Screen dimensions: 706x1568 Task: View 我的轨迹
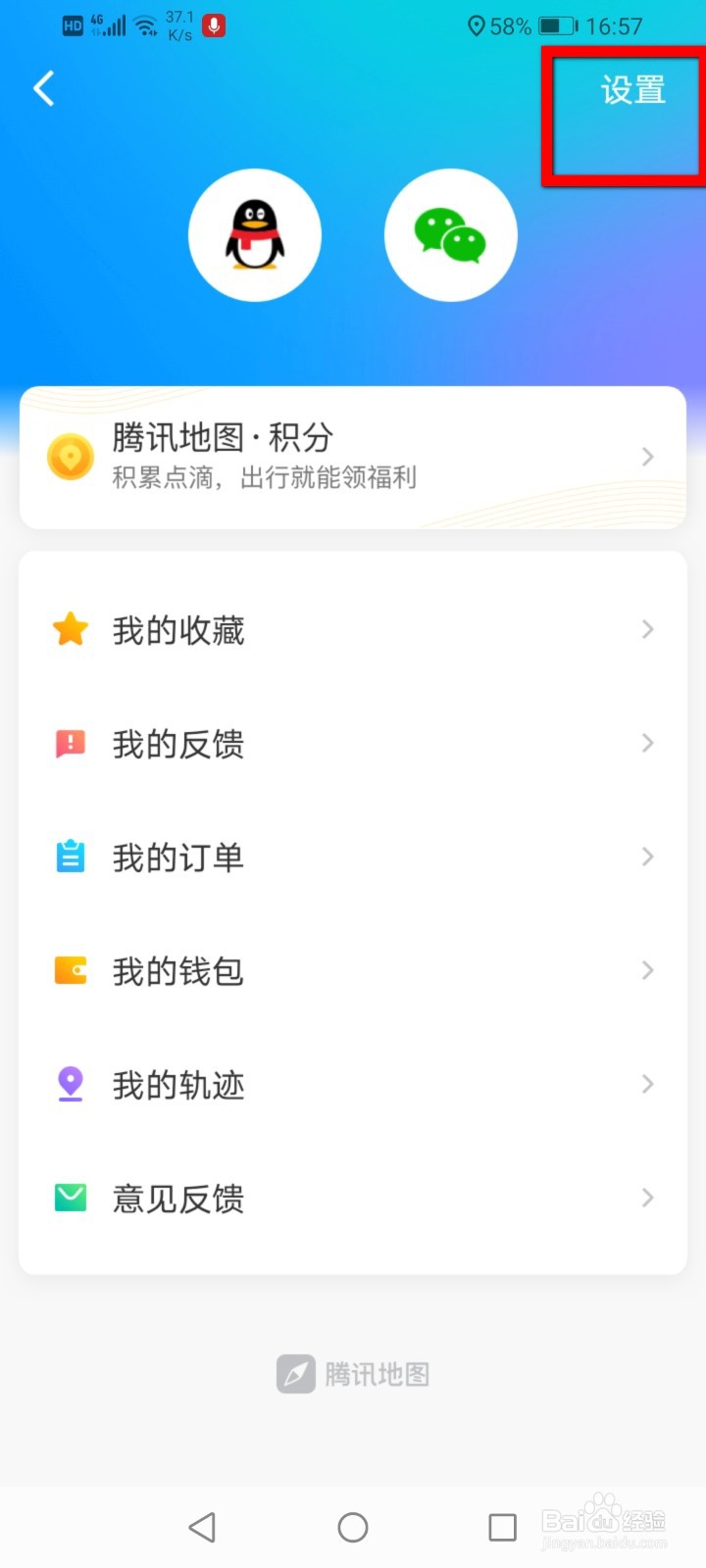[353, 1085]
